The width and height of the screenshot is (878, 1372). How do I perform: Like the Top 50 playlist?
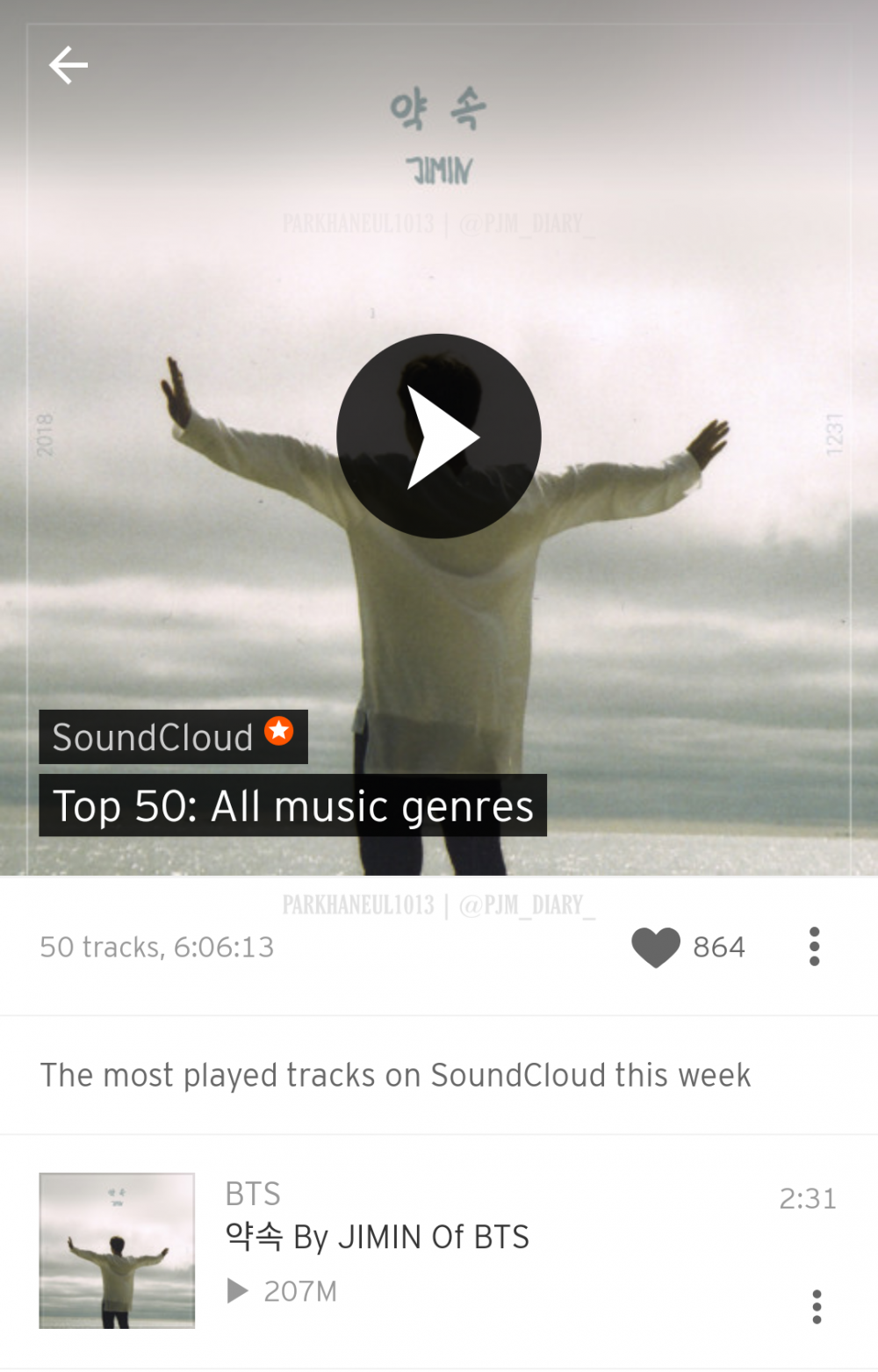pos(656,947)
